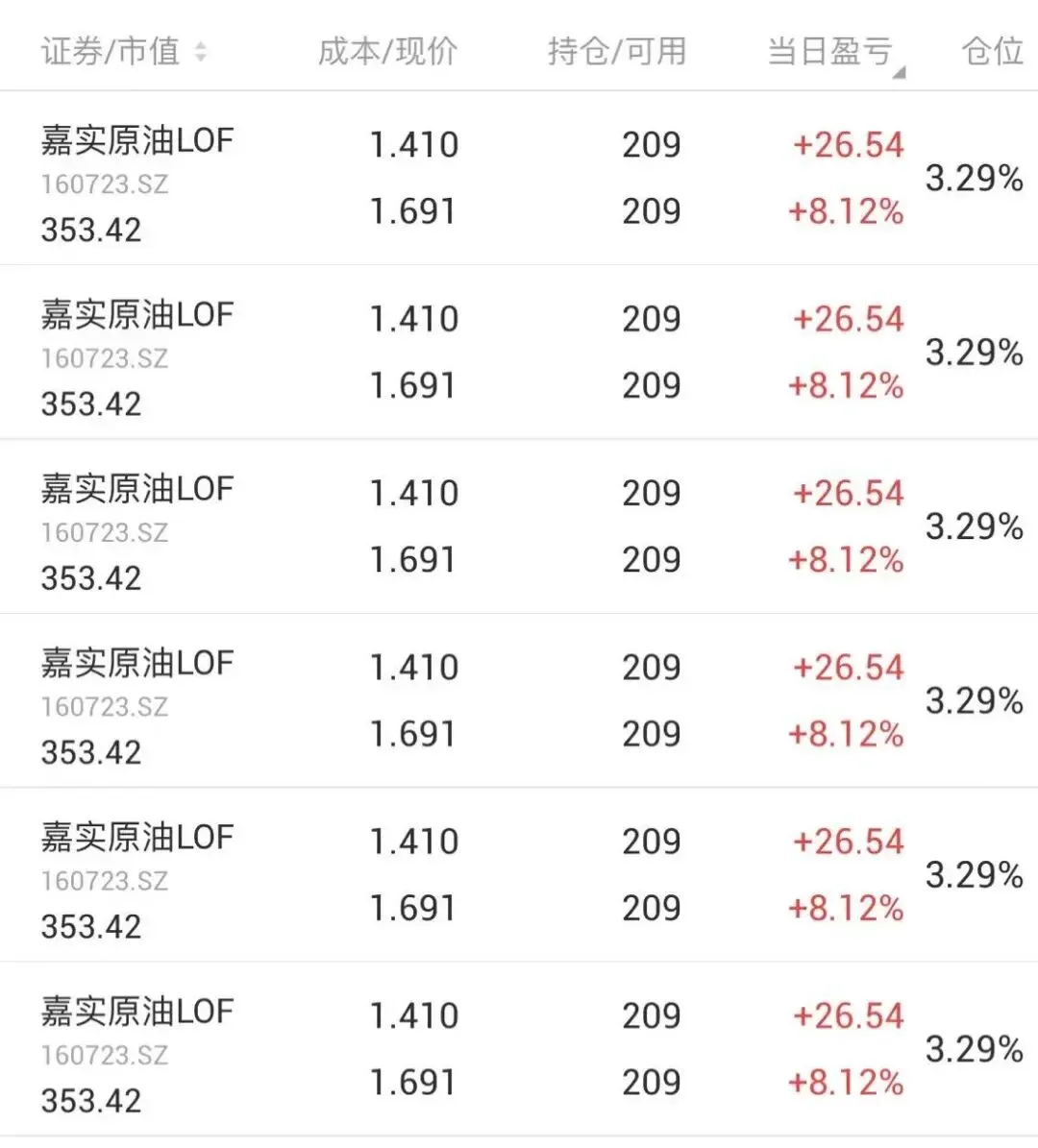
Task: Sort holdings by 证券/市值 column
Action: (123, 51)
